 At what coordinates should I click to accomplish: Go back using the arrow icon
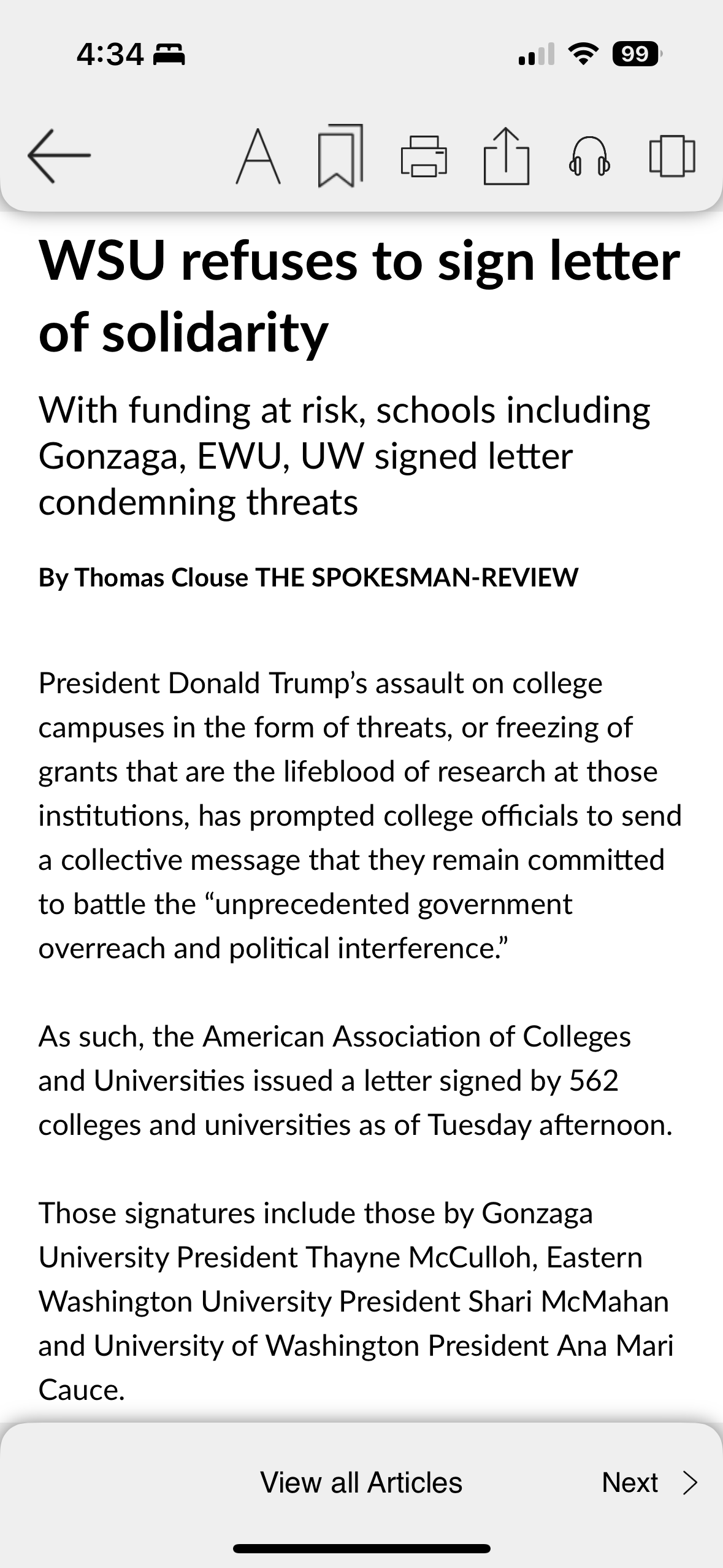coord(59,156)
